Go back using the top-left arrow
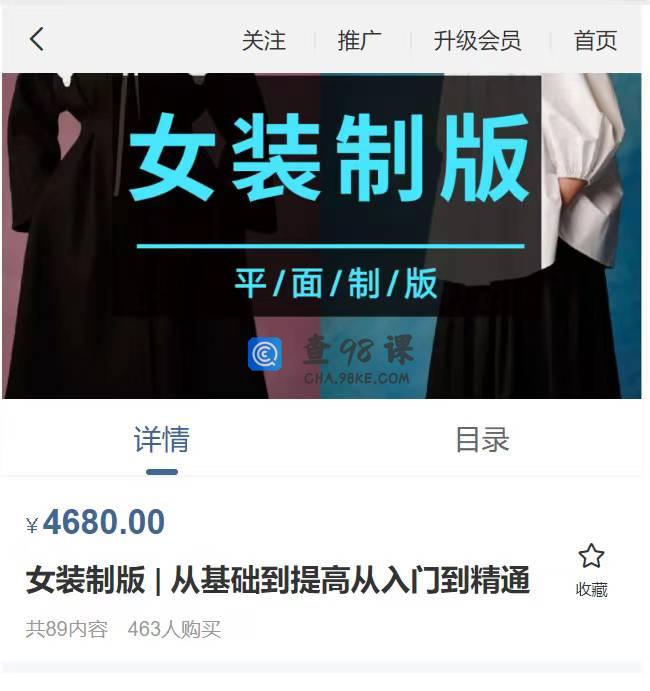Image resolution: width=650 pixels, height=691 pixels. [x=37, y=40]
